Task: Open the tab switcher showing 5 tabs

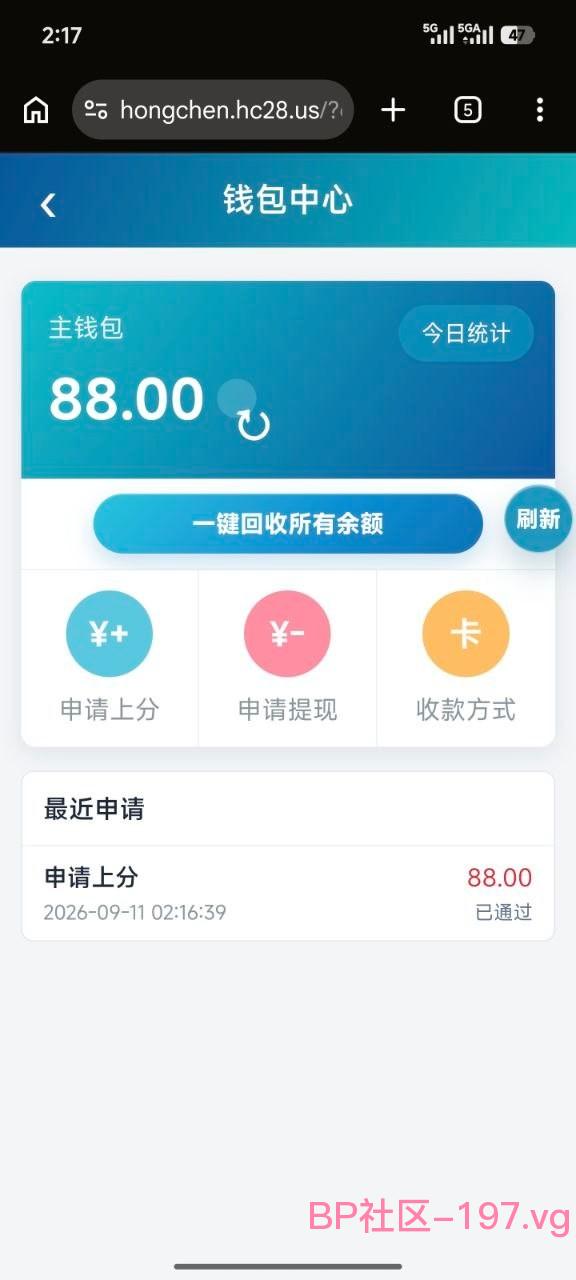Action: tap(467, 110)
